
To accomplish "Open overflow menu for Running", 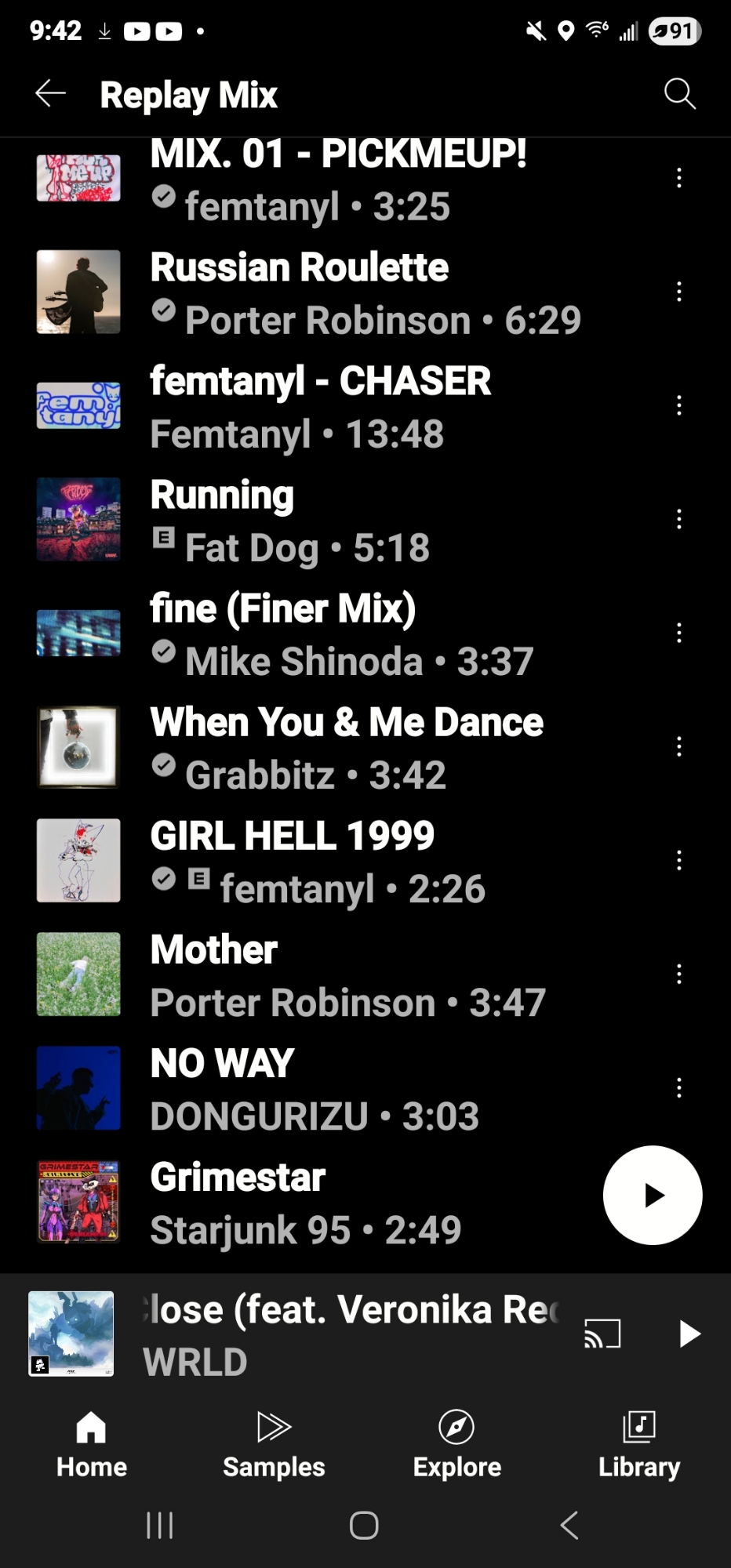I will click(x=679, y=519).
